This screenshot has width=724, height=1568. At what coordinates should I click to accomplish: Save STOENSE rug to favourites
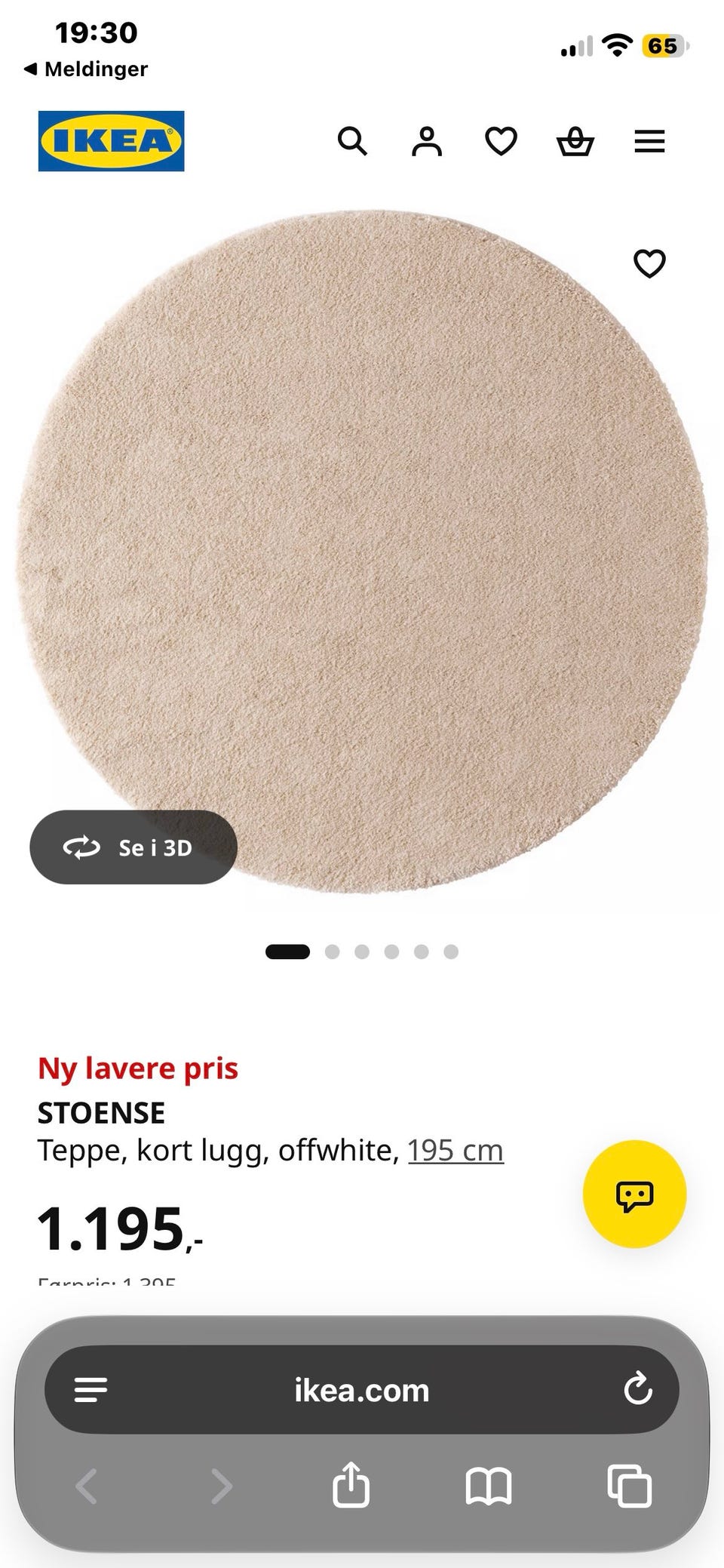click(x=649, y=263)
